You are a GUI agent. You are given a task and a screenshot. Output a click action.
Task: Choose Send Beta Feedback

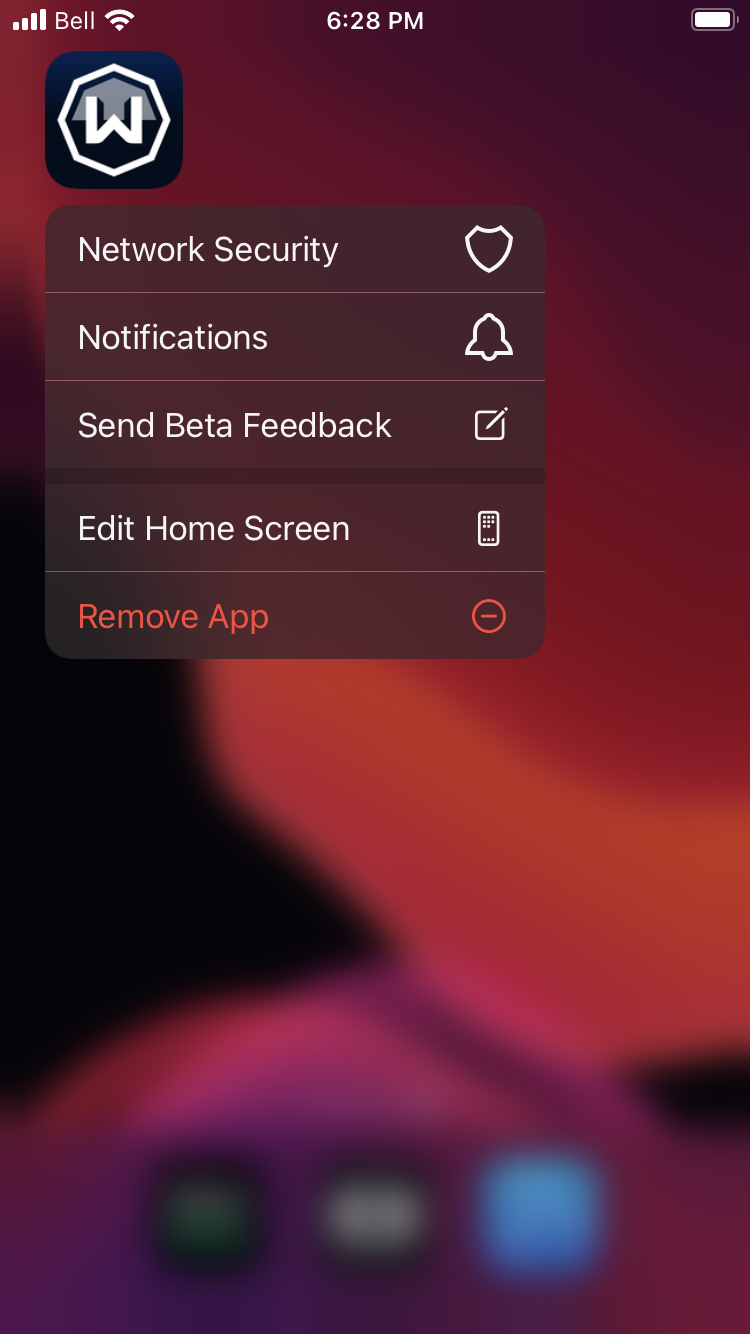294,426
